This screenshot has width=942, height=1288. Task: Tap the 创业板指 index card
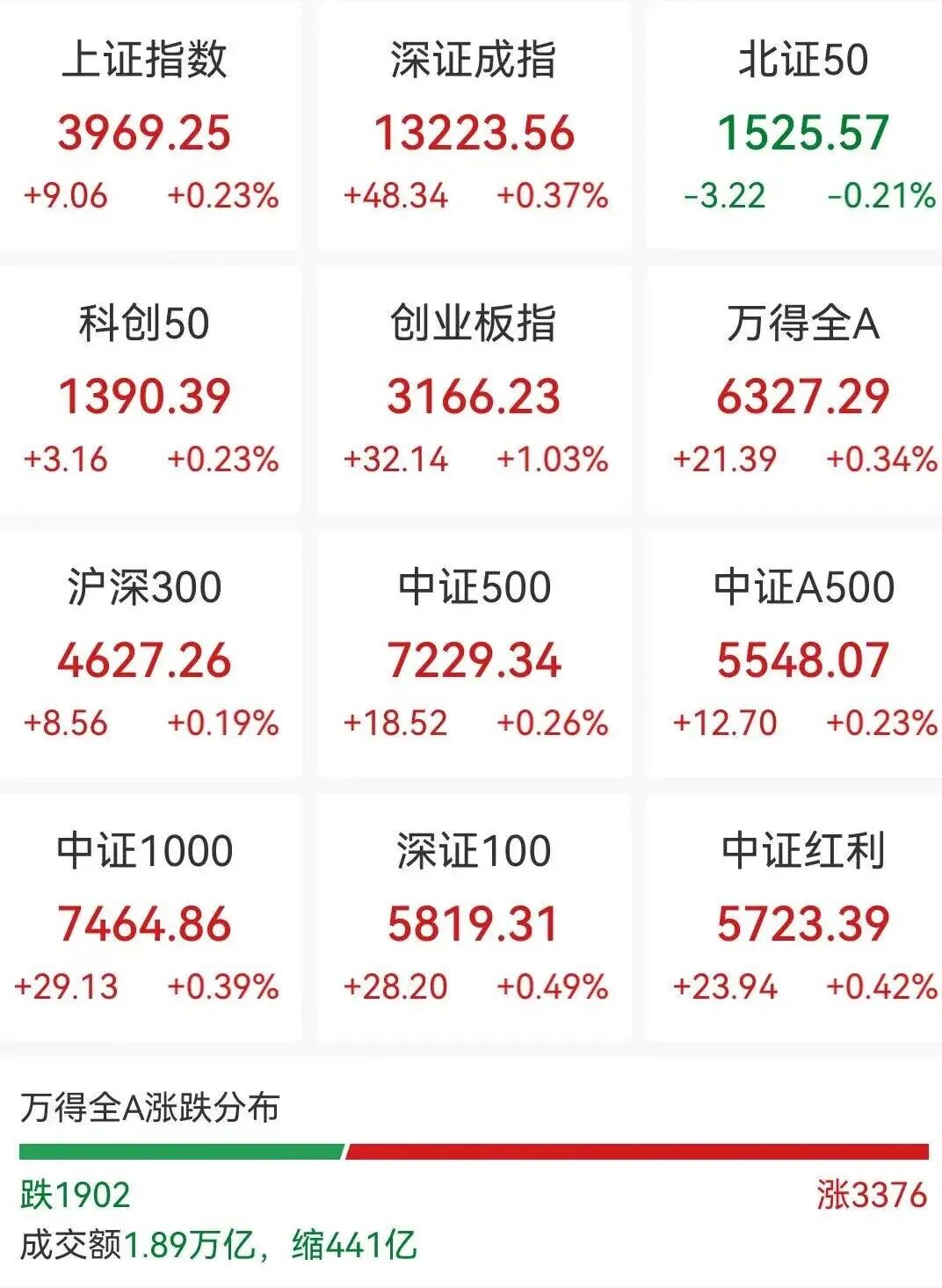tap(474, 391)
